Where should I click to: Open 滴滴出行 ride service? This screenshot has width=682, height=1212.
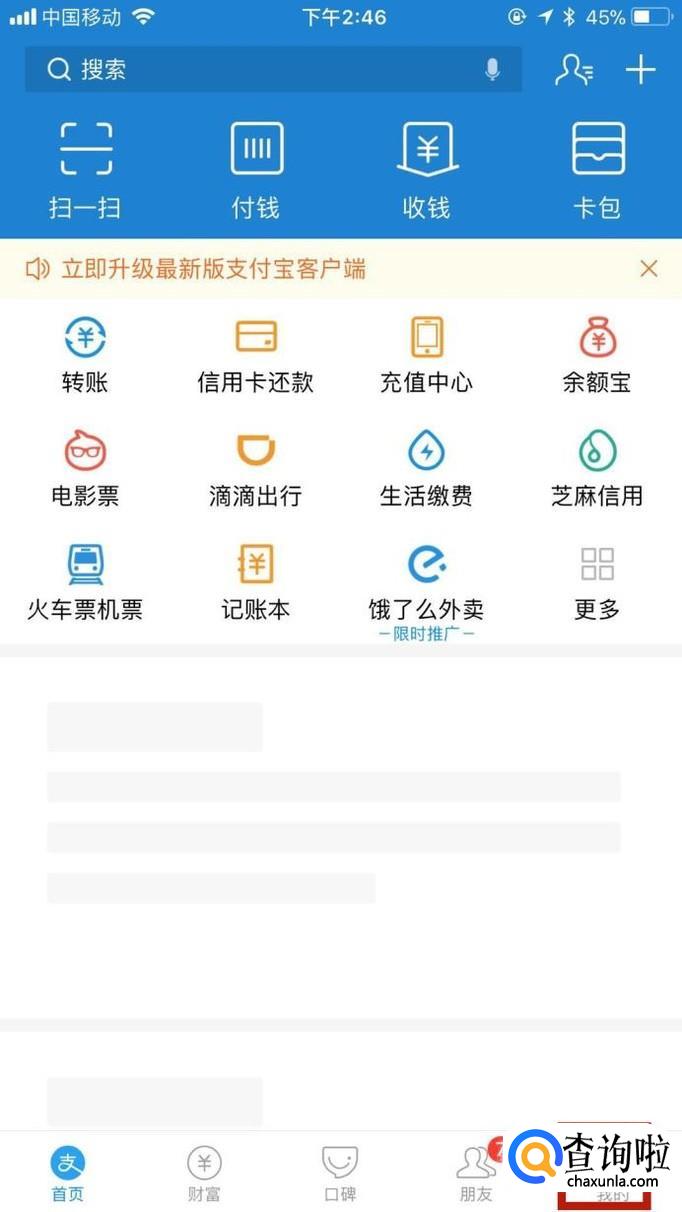click(x=256, y=468)
